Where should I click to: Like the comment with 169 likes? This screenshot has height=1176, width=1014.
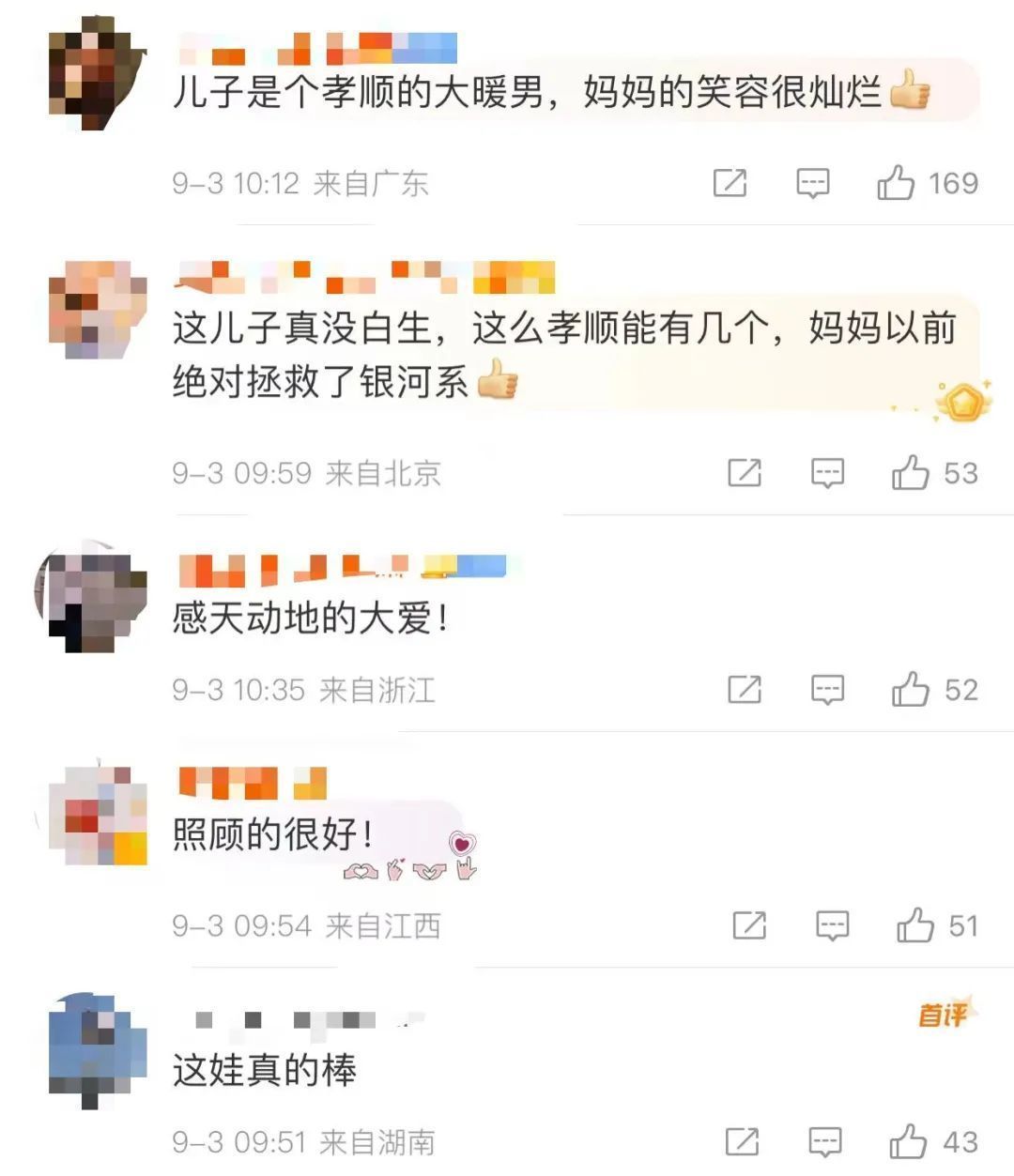point(896,183)
